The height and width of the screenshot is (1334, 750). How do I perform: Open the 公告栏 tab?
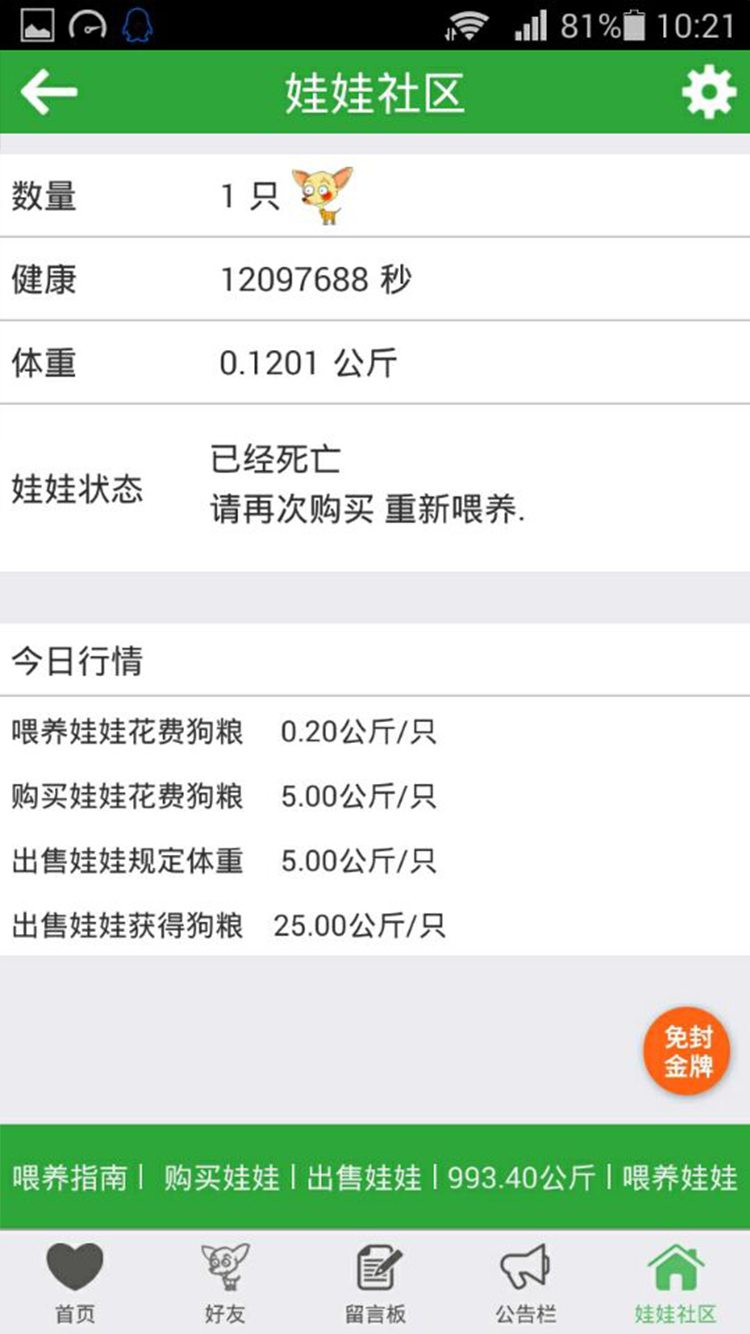[526, 1283]
